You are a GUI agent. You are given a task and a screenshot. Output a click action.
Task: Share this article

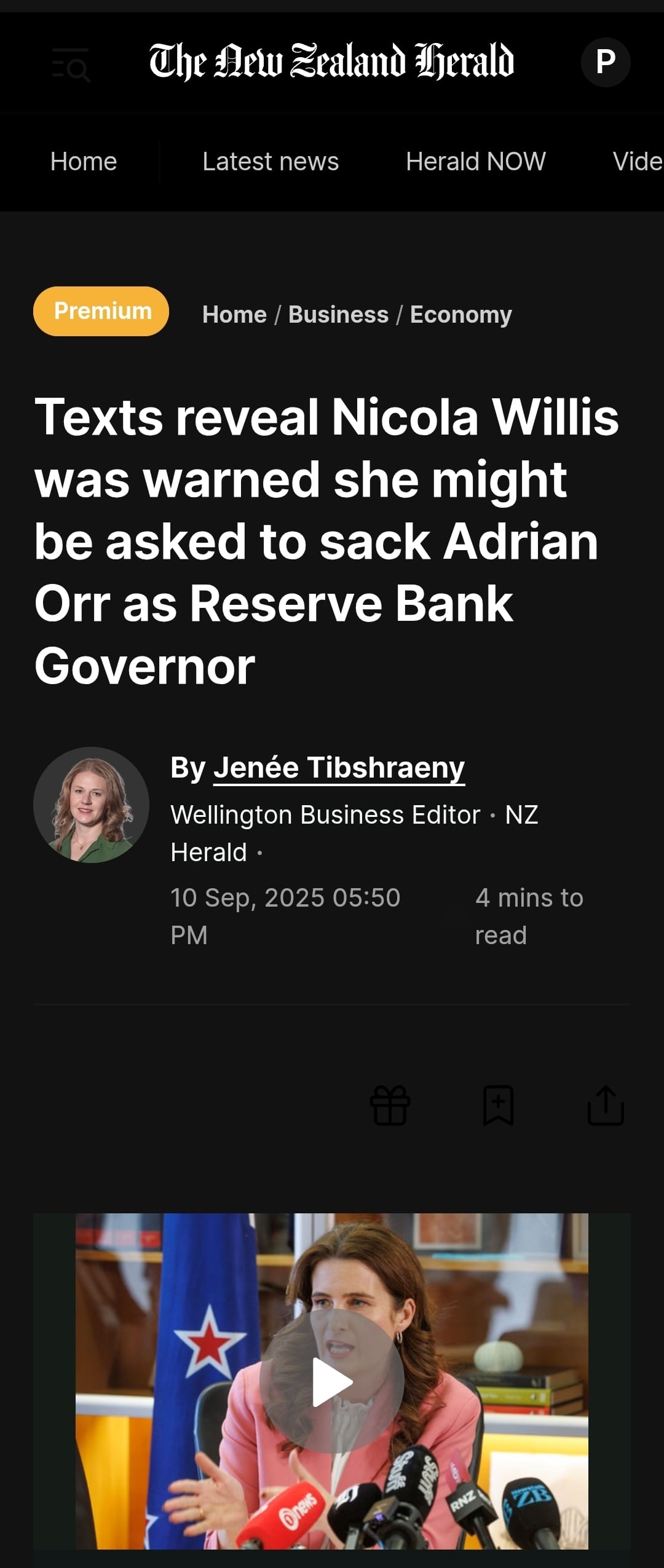pos(606,1105)
